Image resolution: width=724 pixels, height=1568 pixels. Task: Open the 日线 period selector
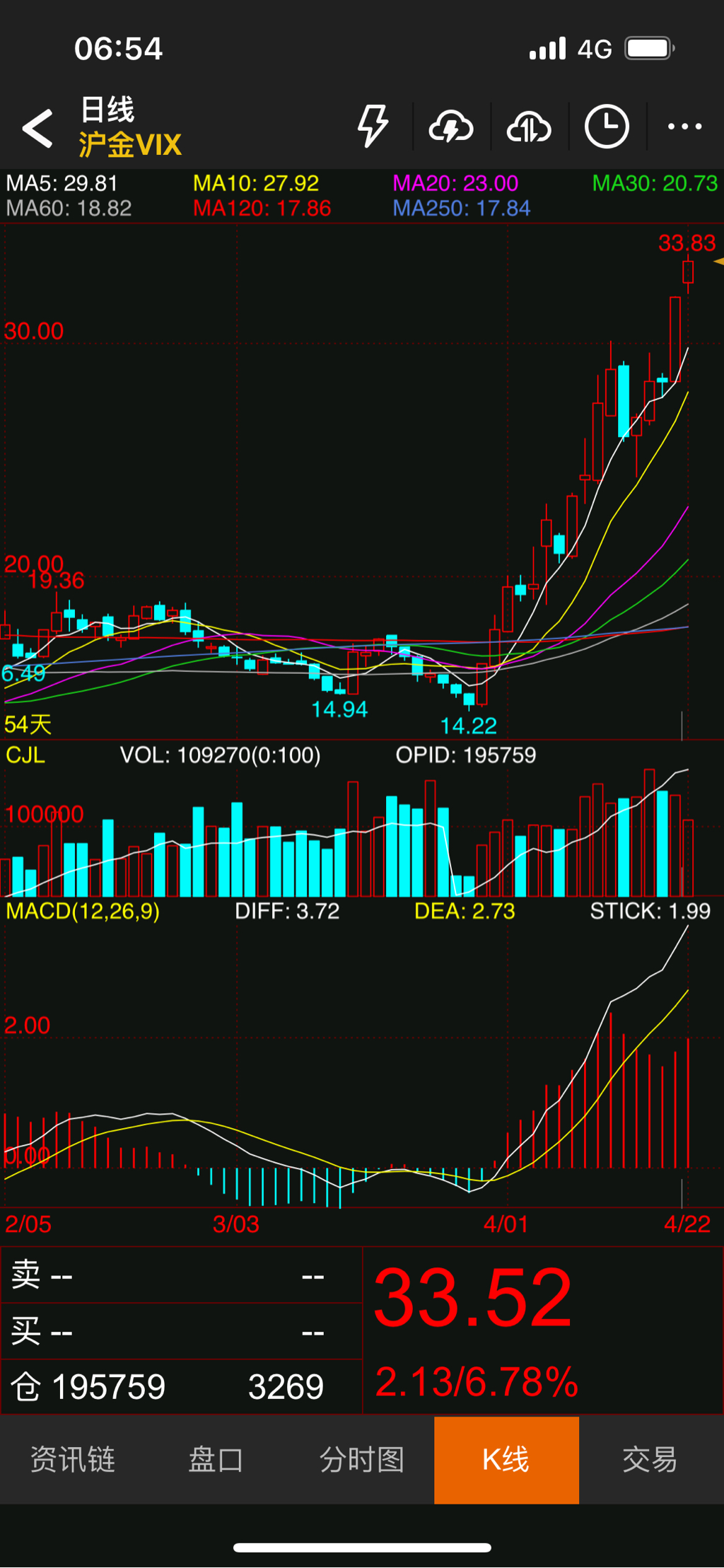pyautogui.click(x=107, y=110)
